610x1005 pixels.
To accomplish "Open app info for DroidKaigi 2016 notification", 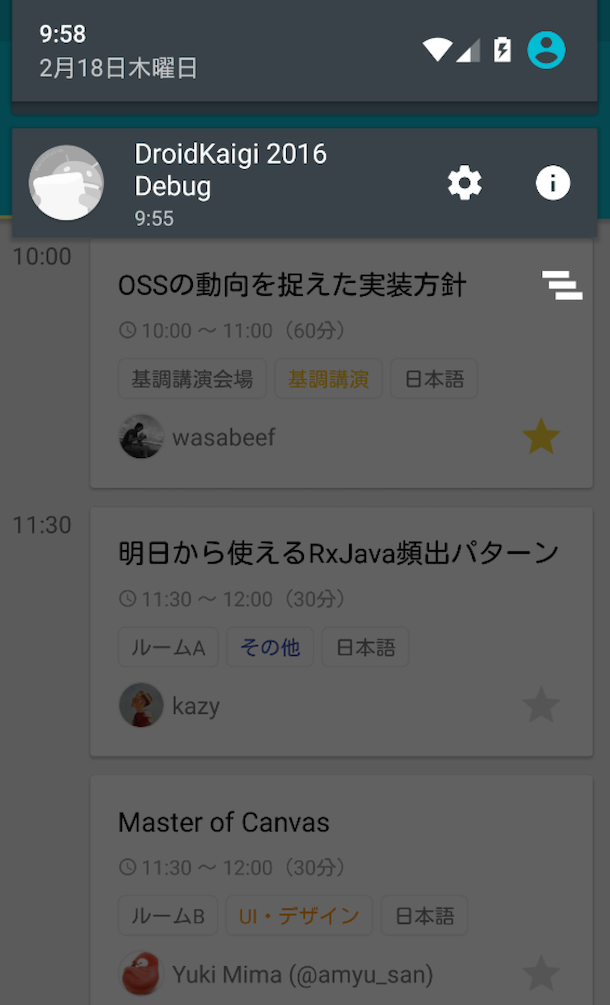I will 552,183.
